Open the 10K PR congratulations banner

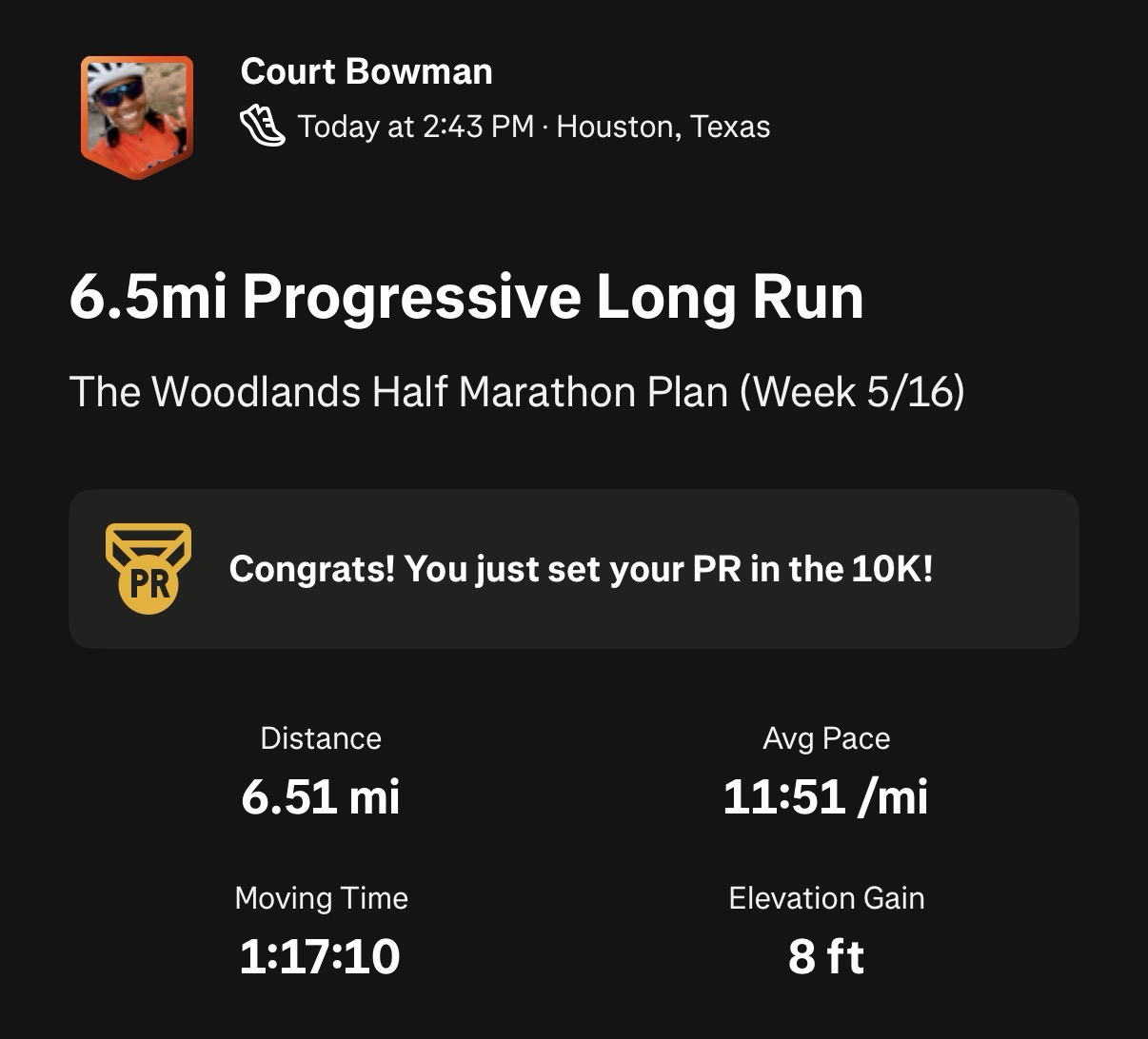pyautogui.click(x=573, y=569)
